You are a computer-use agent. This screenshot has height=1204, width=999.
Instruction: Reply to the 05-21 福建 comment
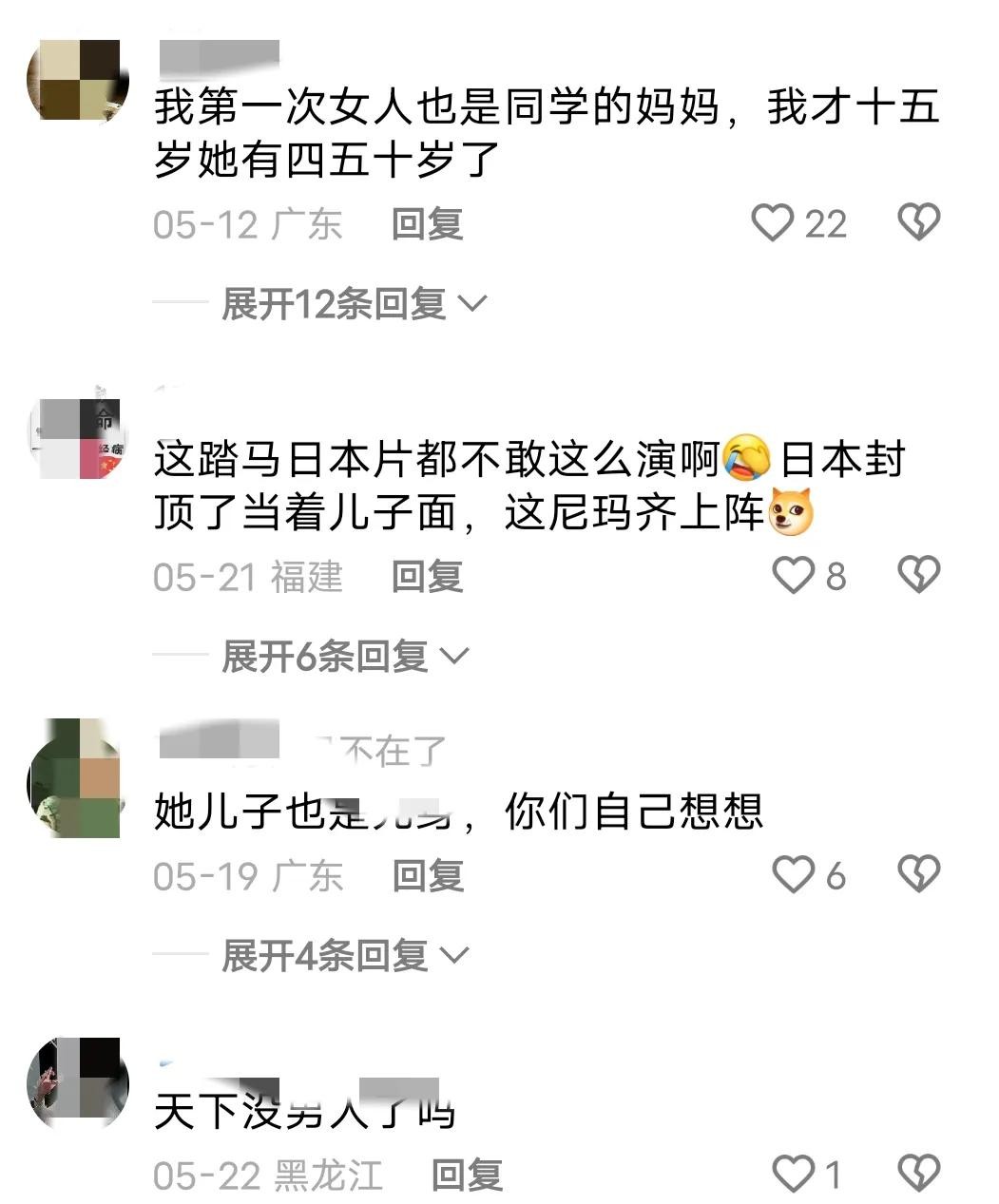tap(427, 577)
